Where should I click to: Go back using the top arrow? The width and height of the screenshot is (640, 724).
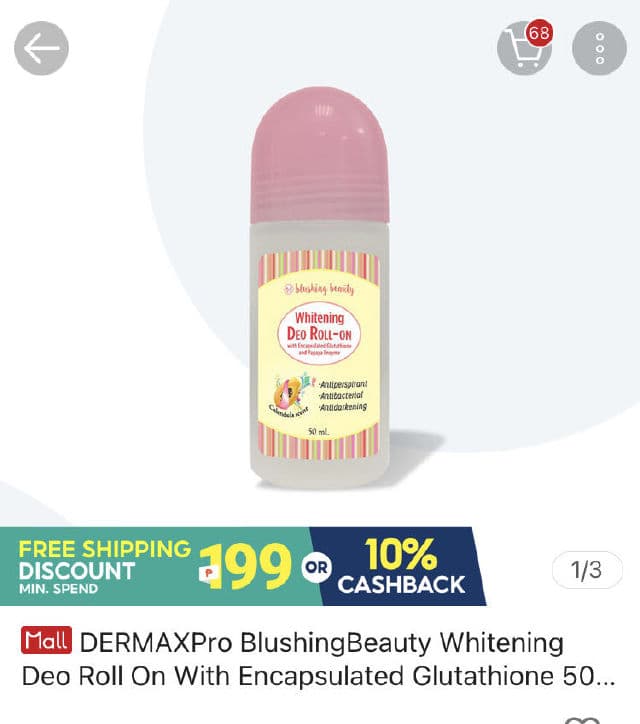pyautogui.click(x=41, y=47)
